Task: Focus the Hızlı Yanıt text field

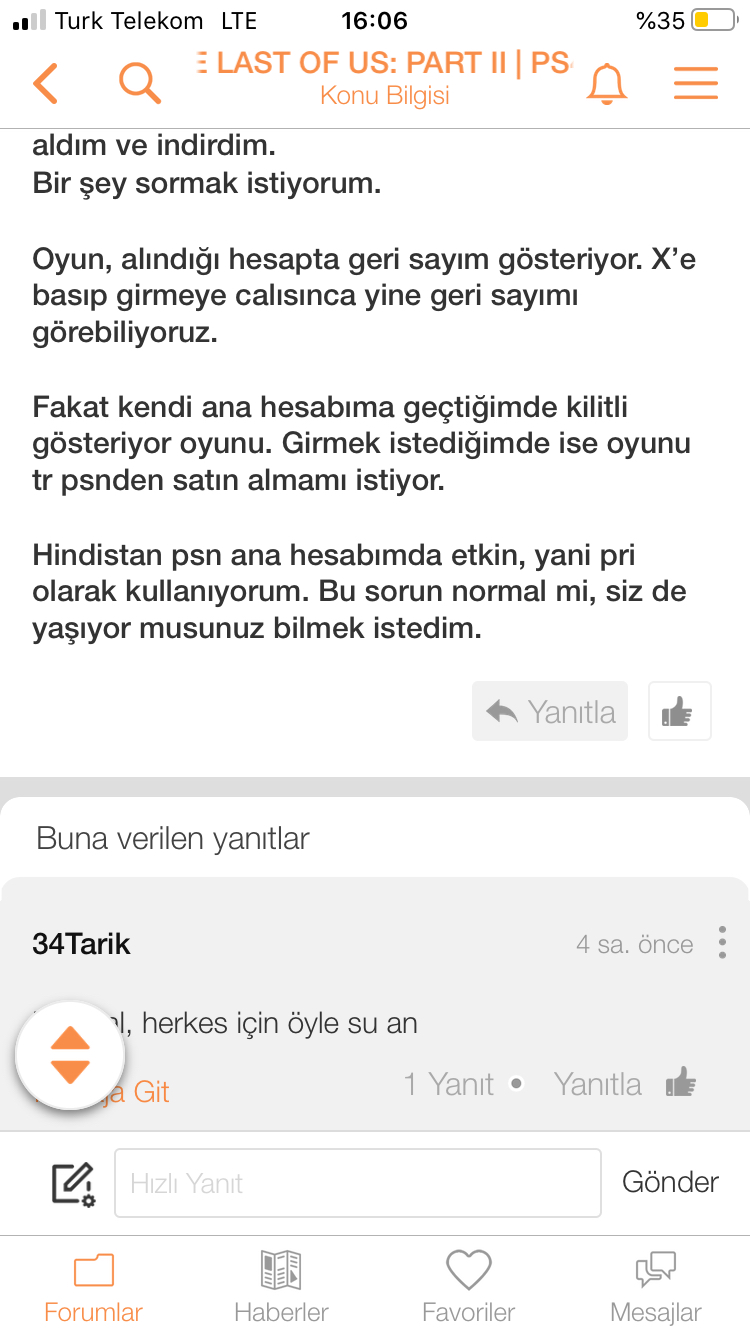Action: pos(358,1183)
